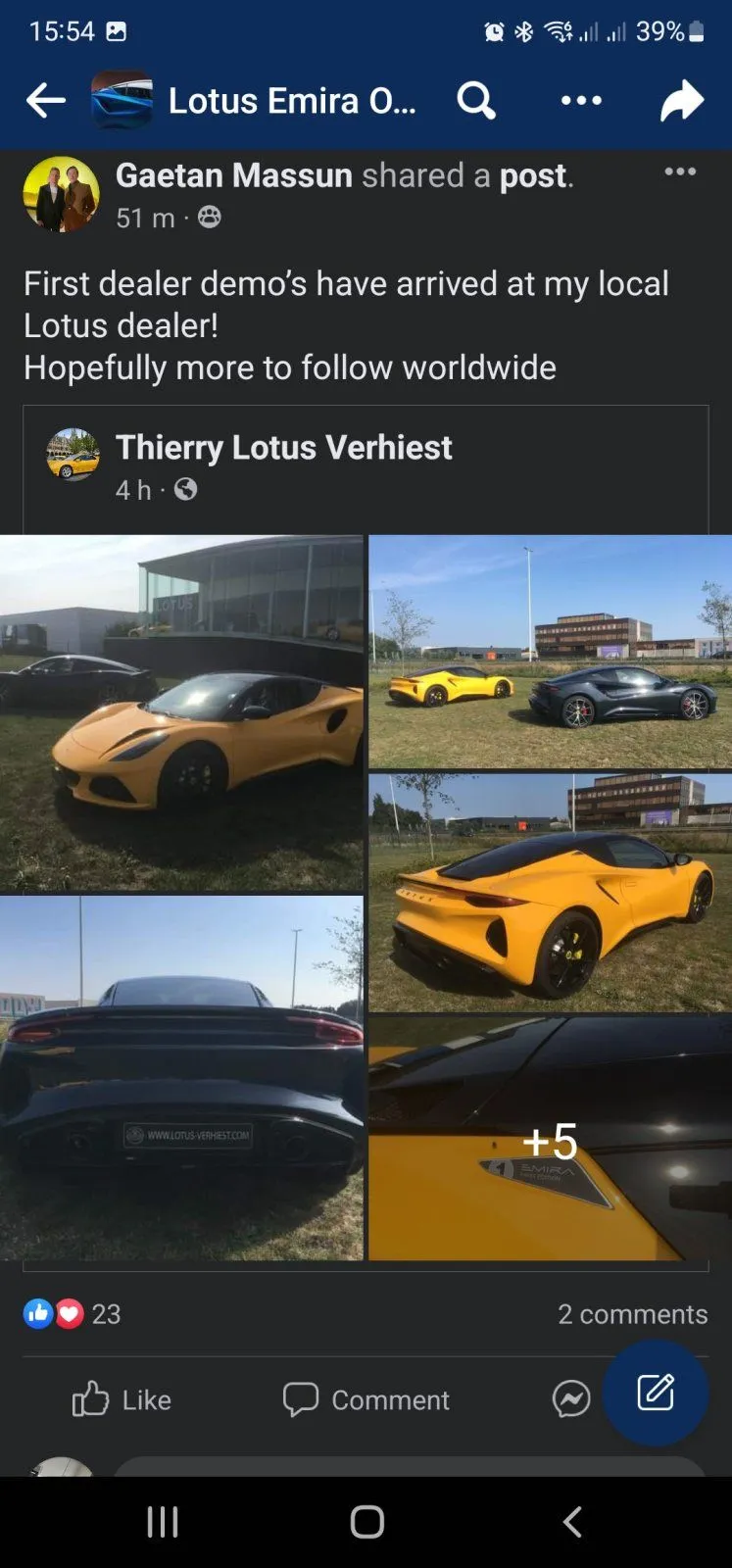
Task: Comment on the shared post
Action: pos(366,1399)
